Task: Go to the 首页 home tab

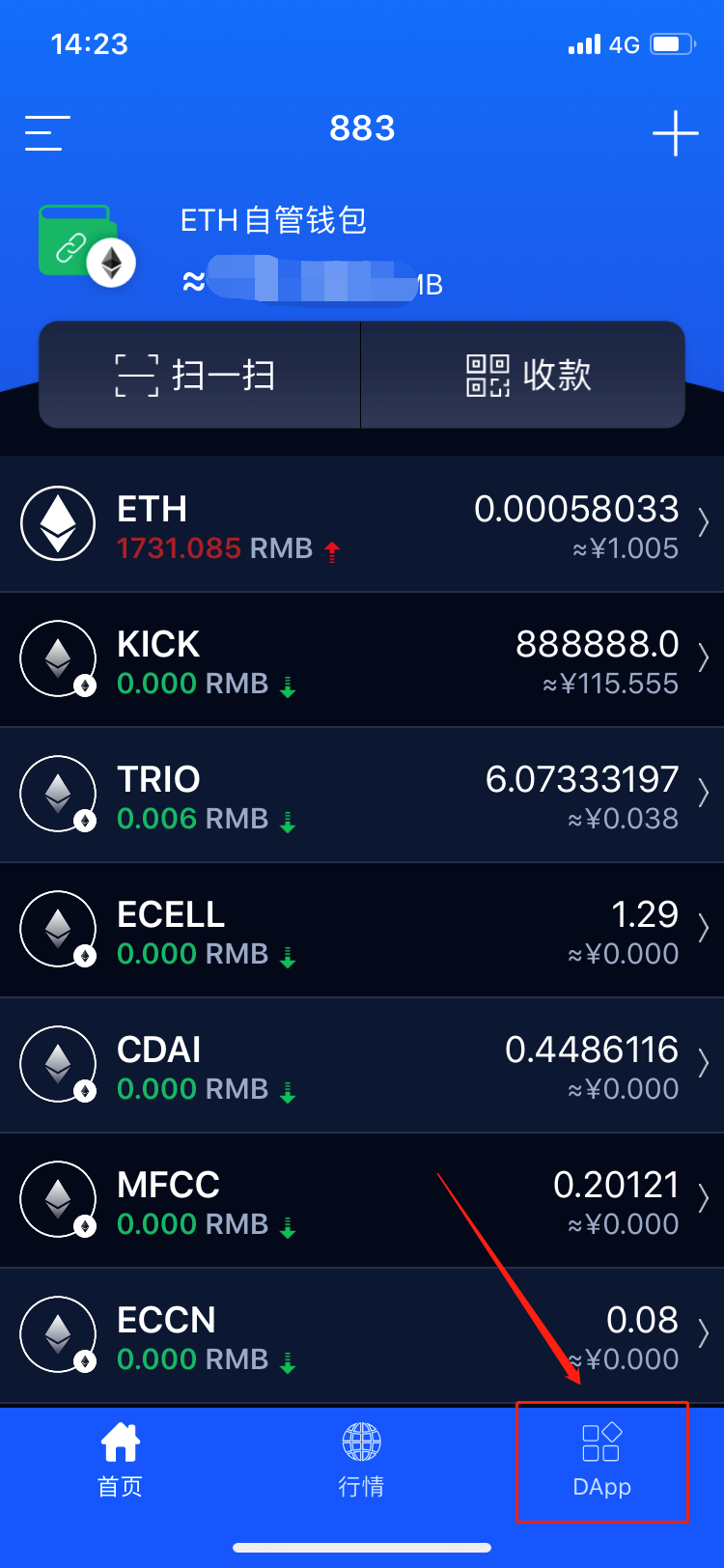Action: tap(121, 1460)
